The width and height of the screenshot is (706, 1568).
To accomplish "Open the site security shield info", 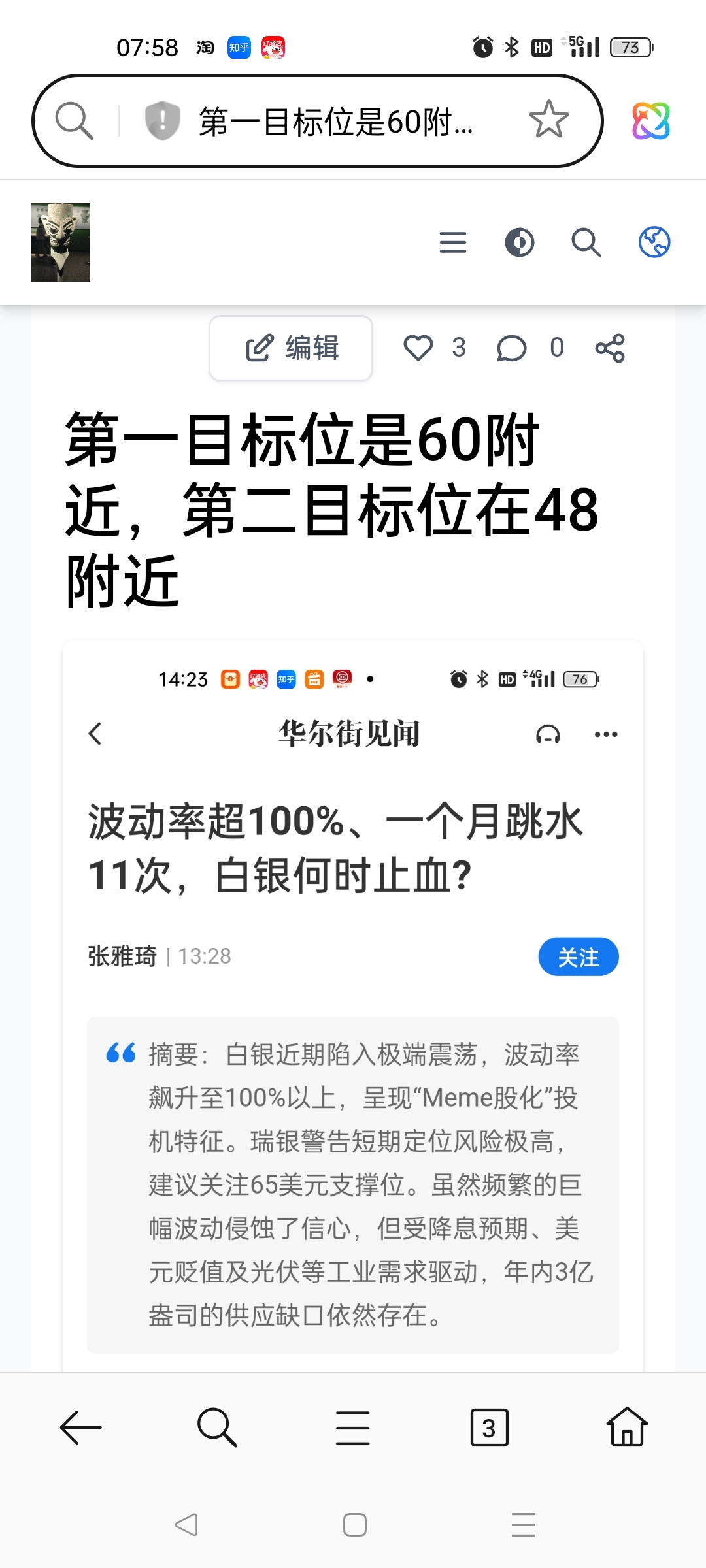I will pos(161,121).
